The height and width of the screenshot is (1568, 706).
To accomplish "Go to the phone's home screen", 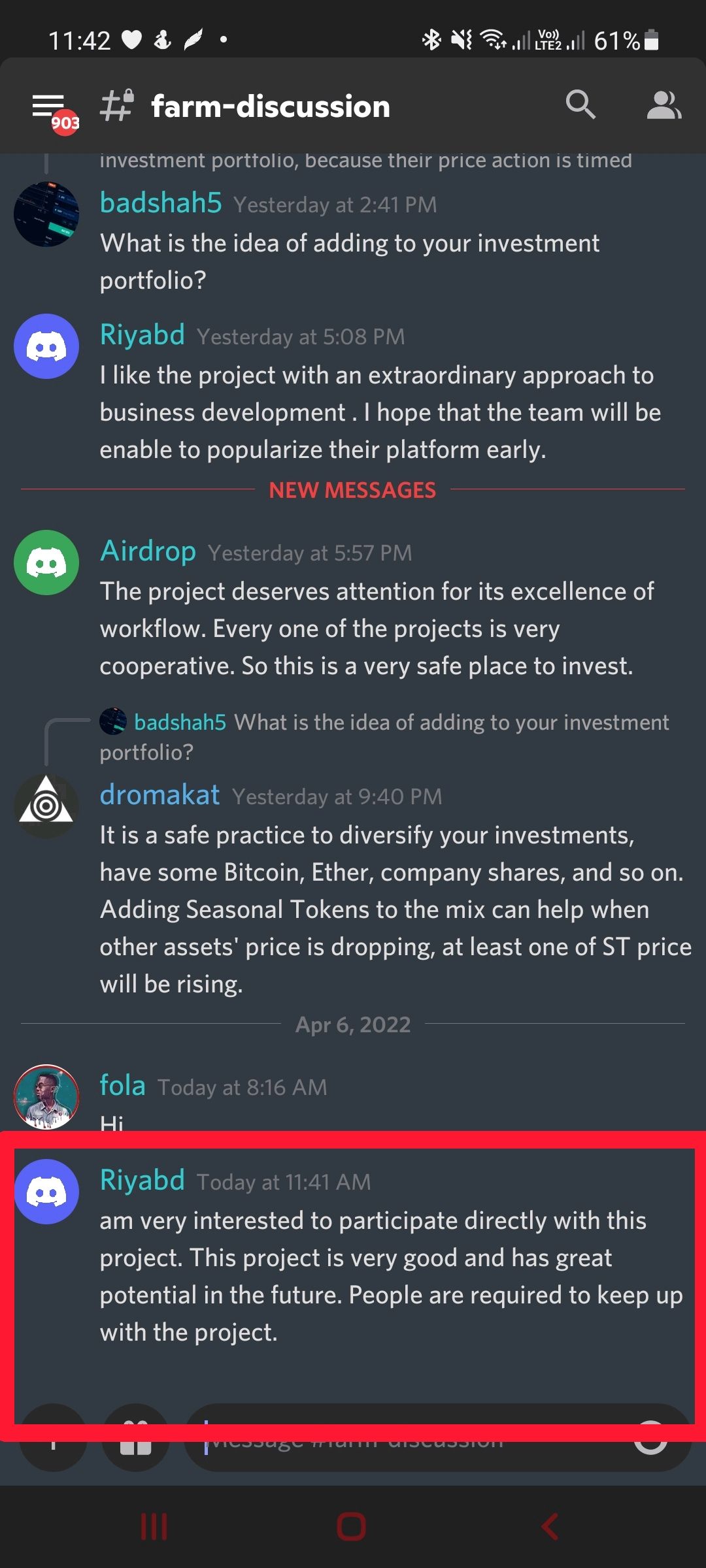I will pos(352,1527).
